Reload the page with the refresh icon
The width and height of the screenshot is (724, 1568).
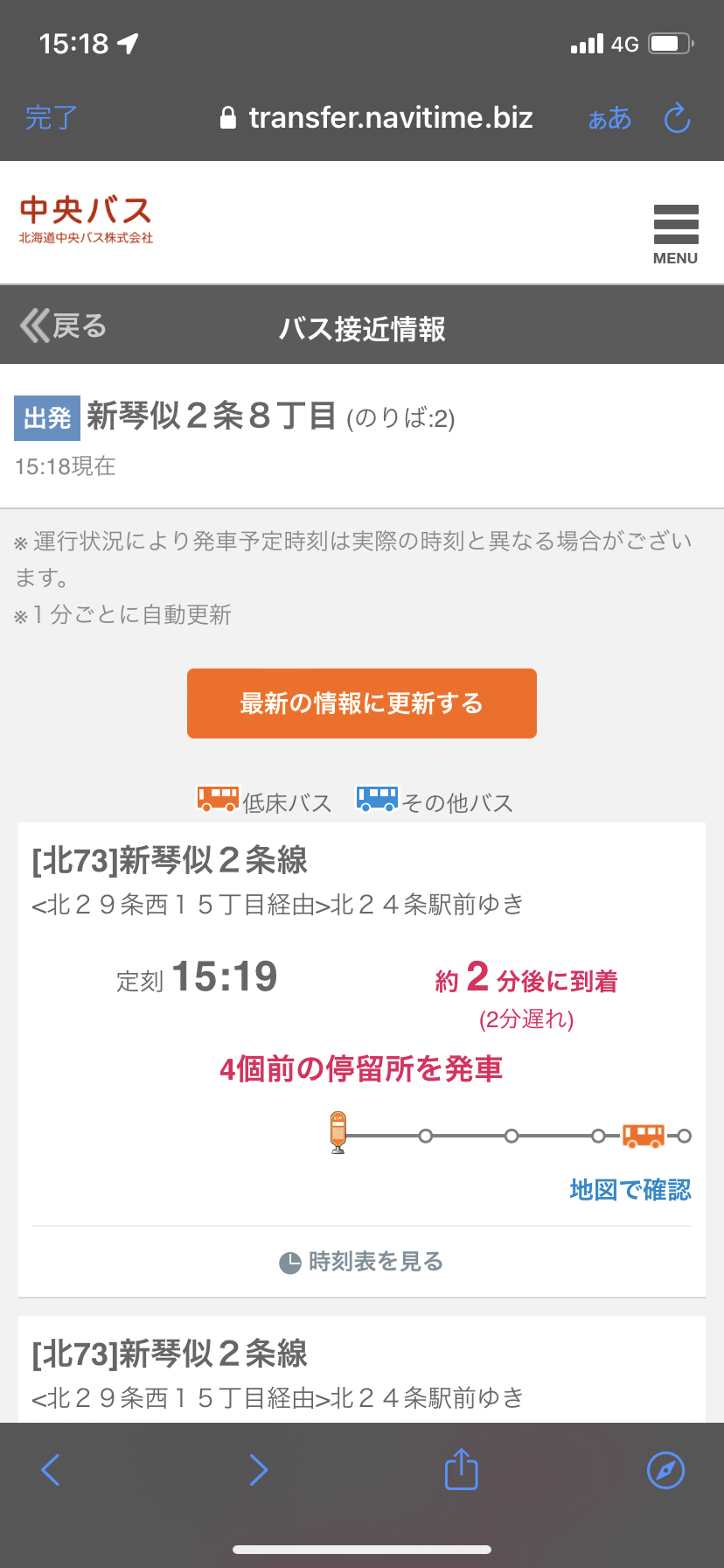click(x=678, y=118)
